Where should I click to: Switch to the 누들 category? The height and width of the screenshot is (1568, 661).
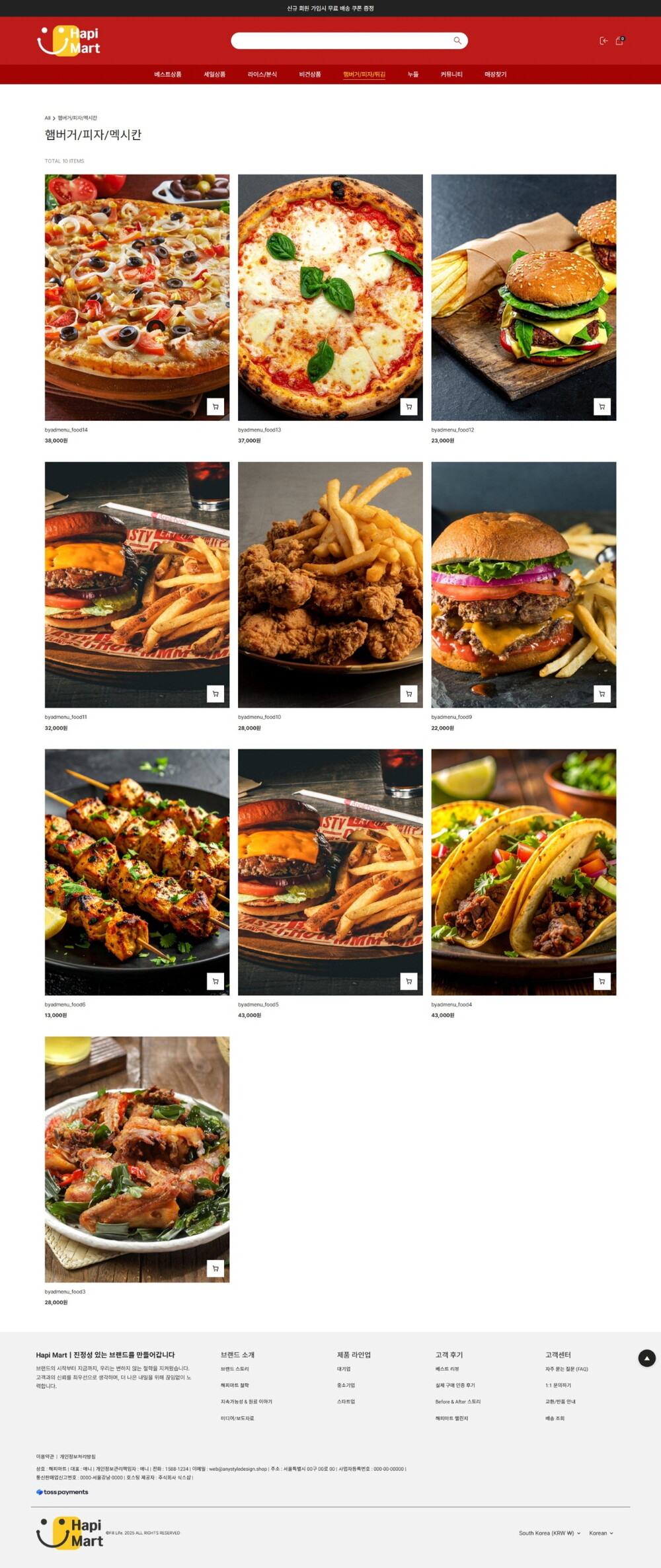413,75
